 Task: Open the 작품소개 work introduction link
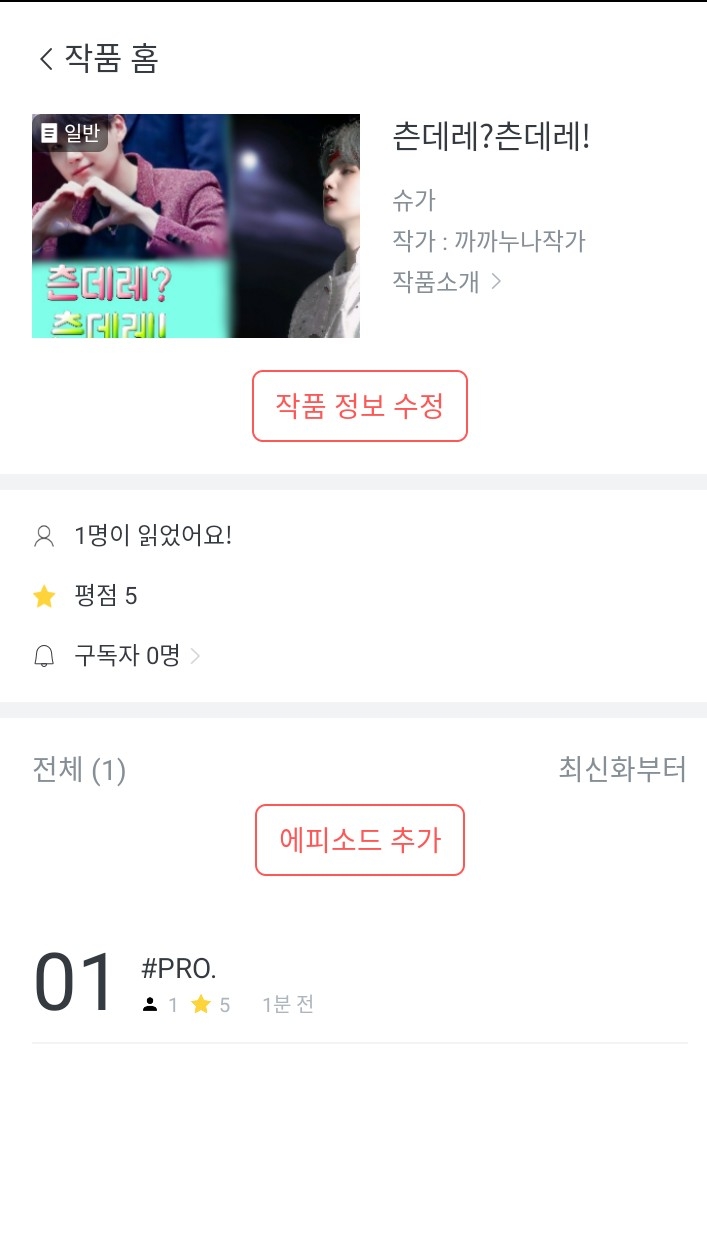tap(447, 282)
